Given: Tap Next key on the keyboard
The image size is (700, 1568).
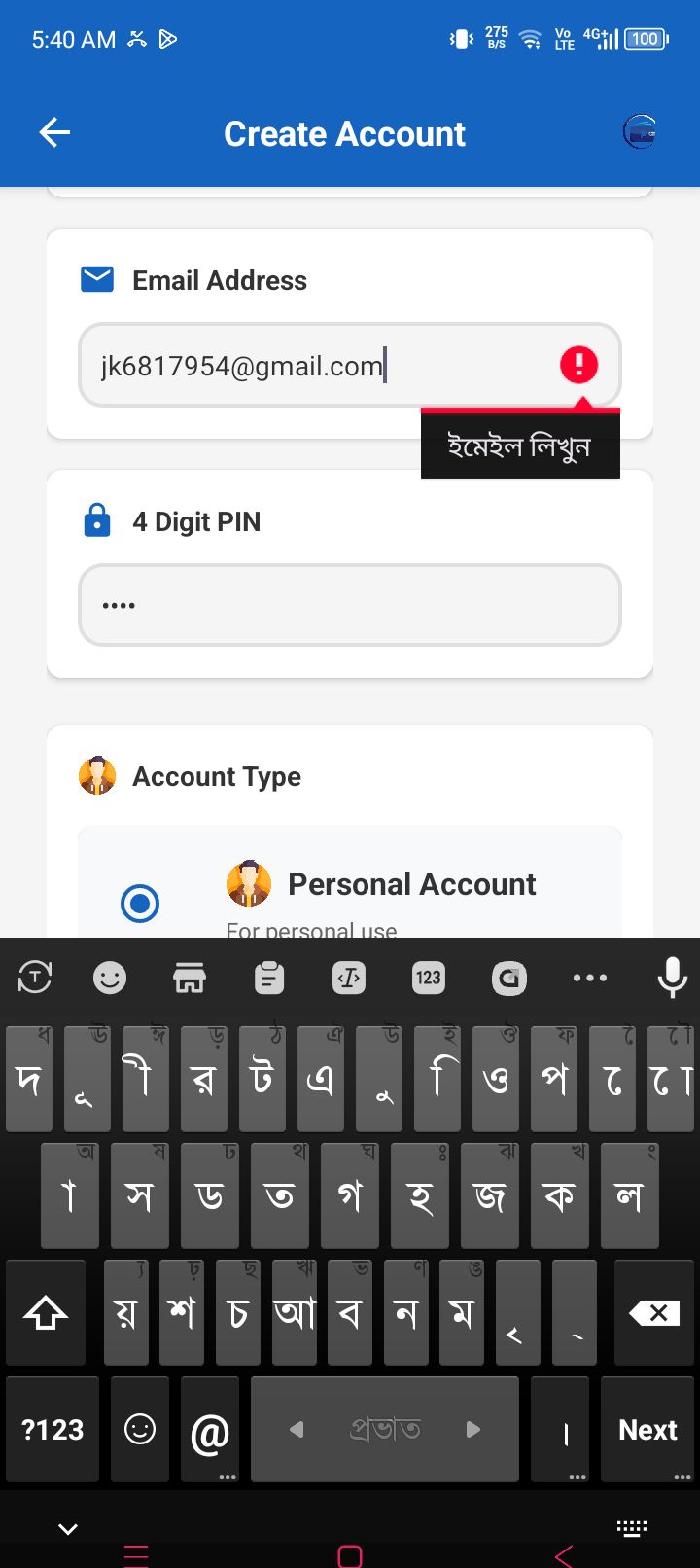Looking at the screenshot, I should (647, 1429).
